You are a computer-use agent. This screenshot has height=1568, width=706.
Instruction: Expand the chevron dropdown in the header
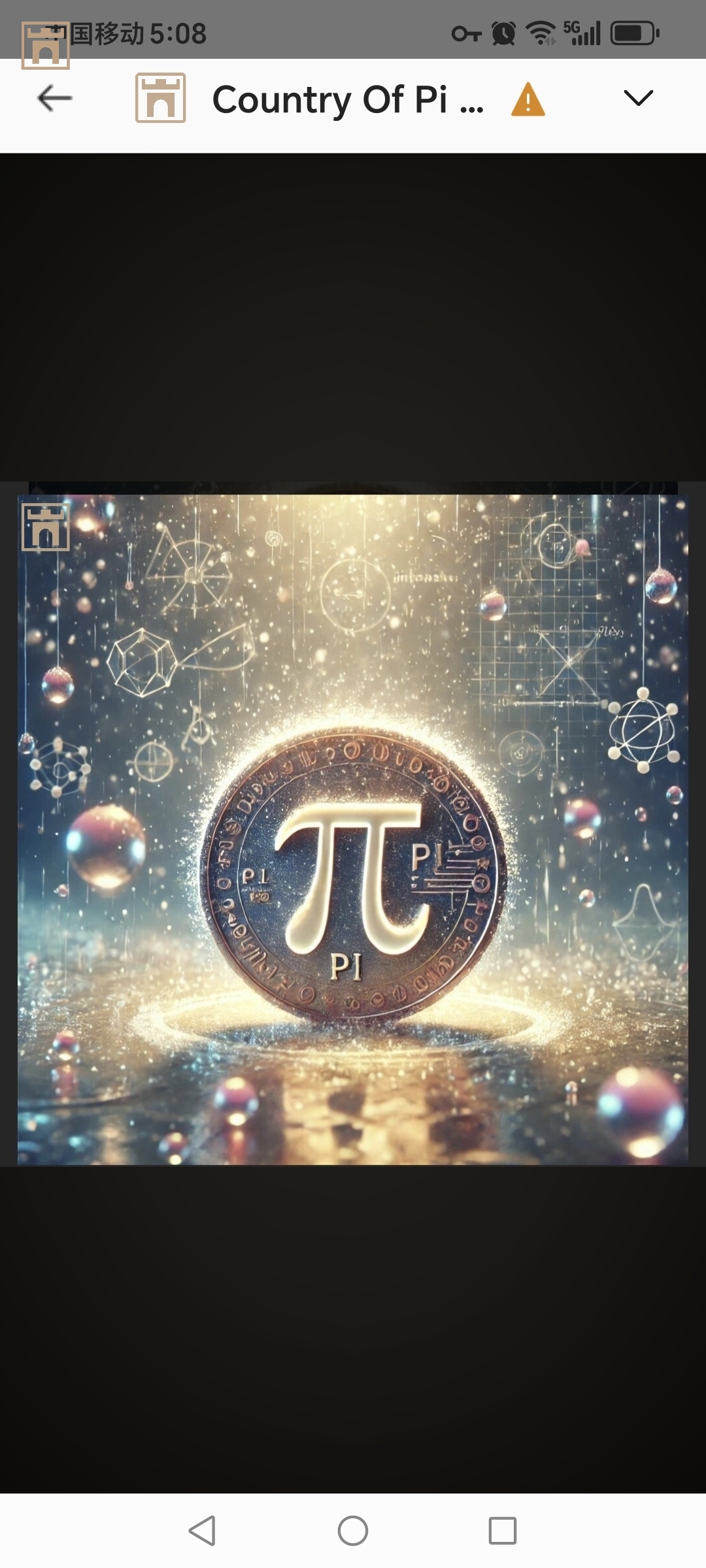[638, 98]
